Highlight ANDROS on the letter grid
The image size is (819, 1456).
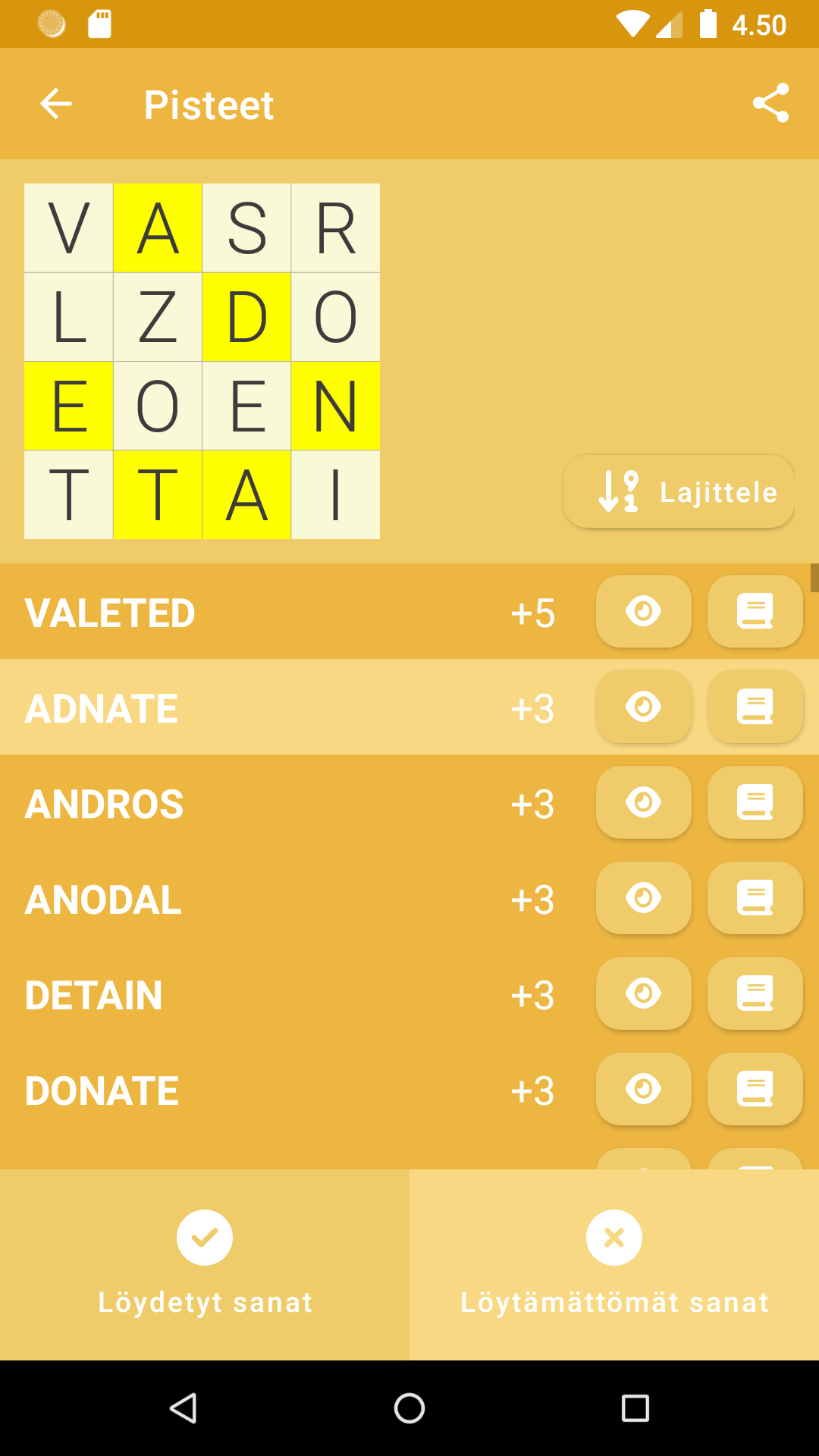644,802
